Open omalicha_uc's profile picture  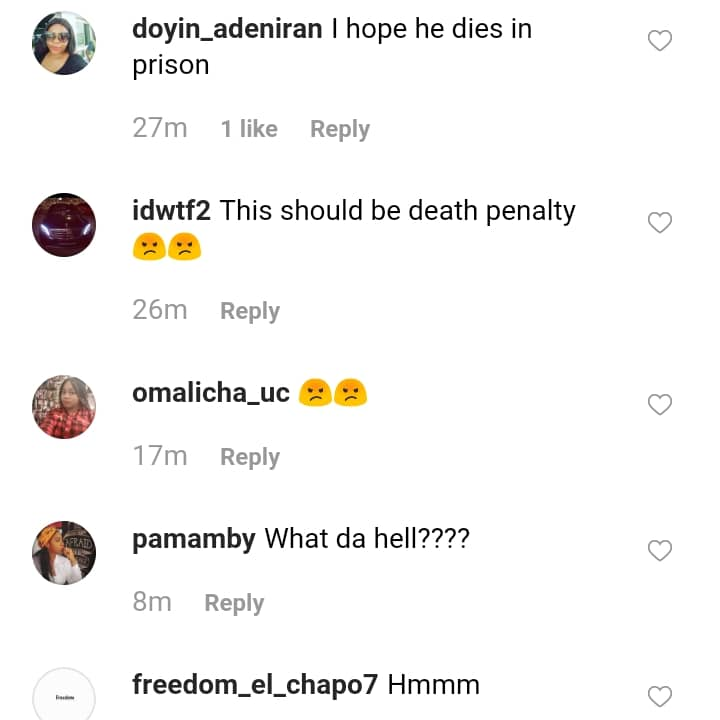coord(64,407)
